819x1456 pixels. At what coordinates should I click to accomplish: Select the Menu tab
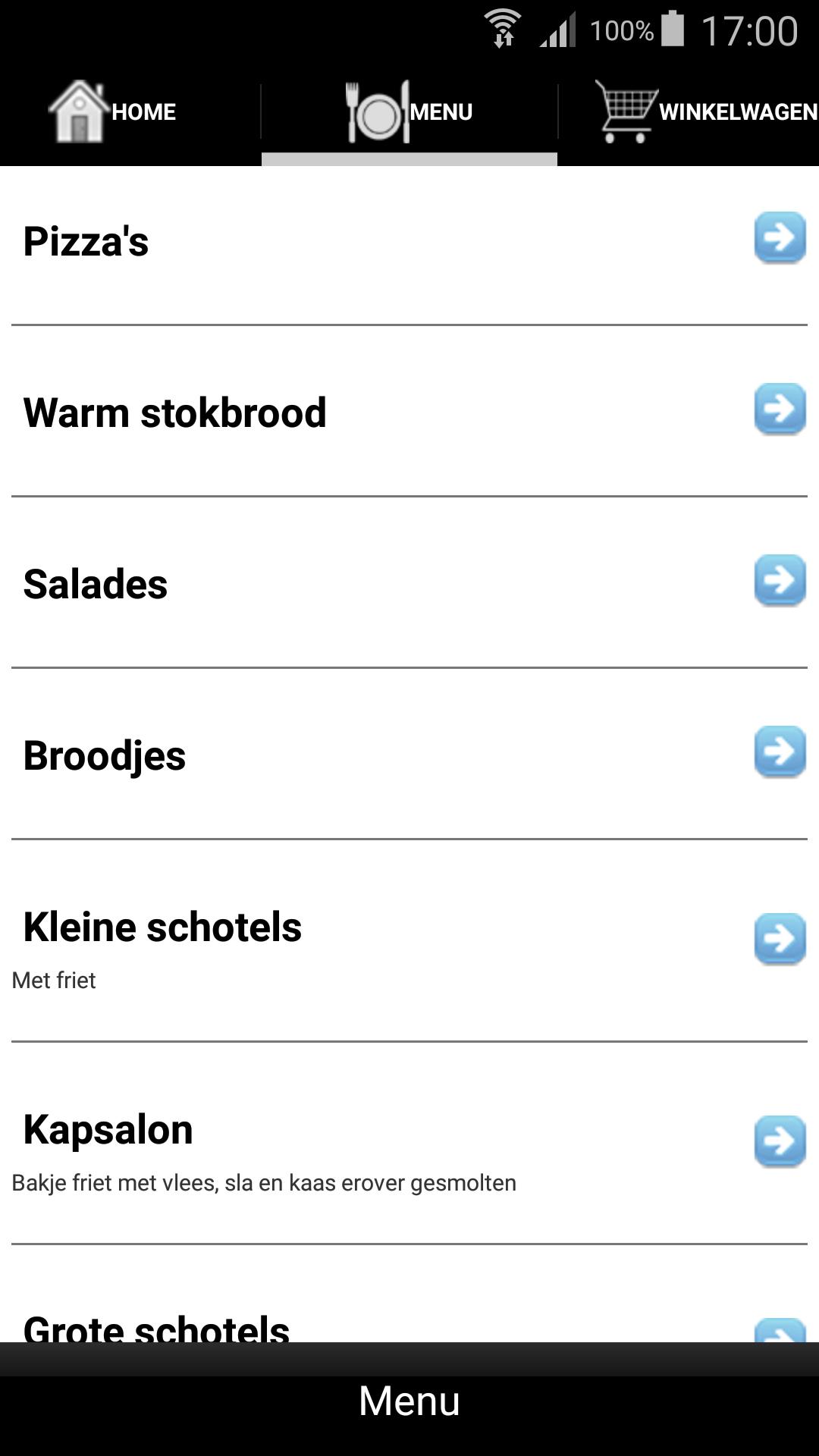[x=409, y=112]
